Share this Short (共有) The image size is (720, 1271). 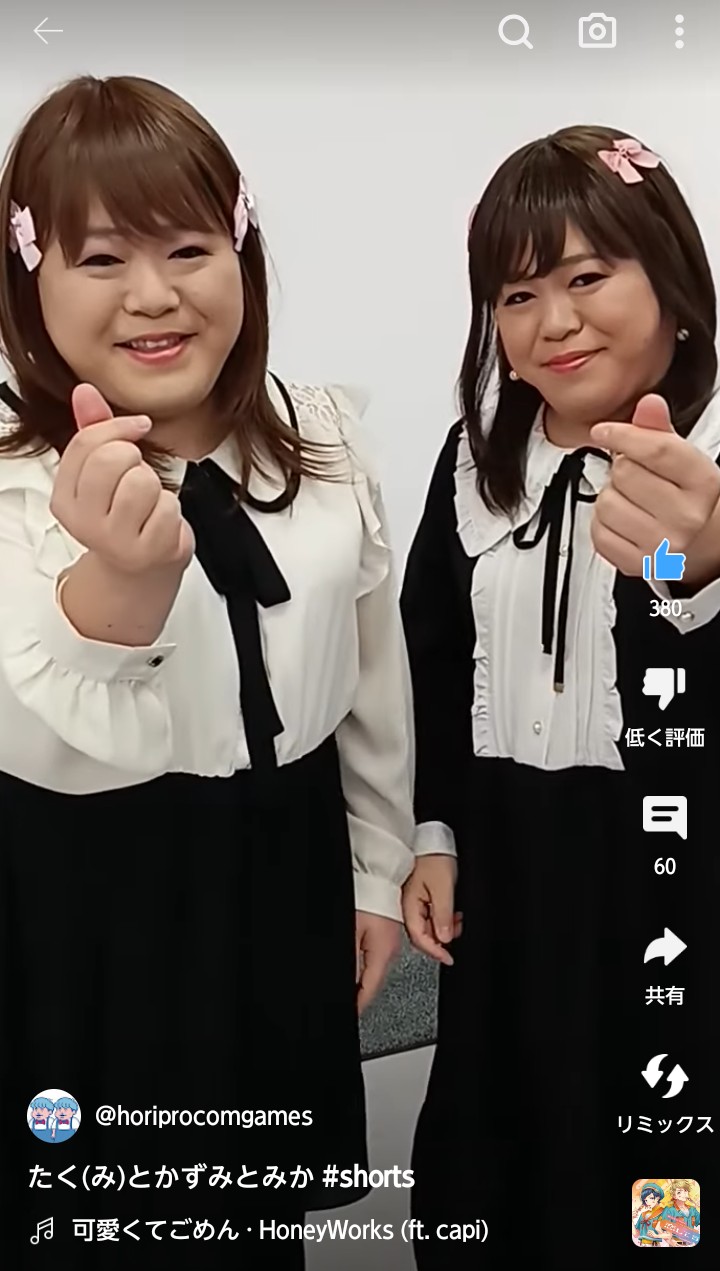664,948
